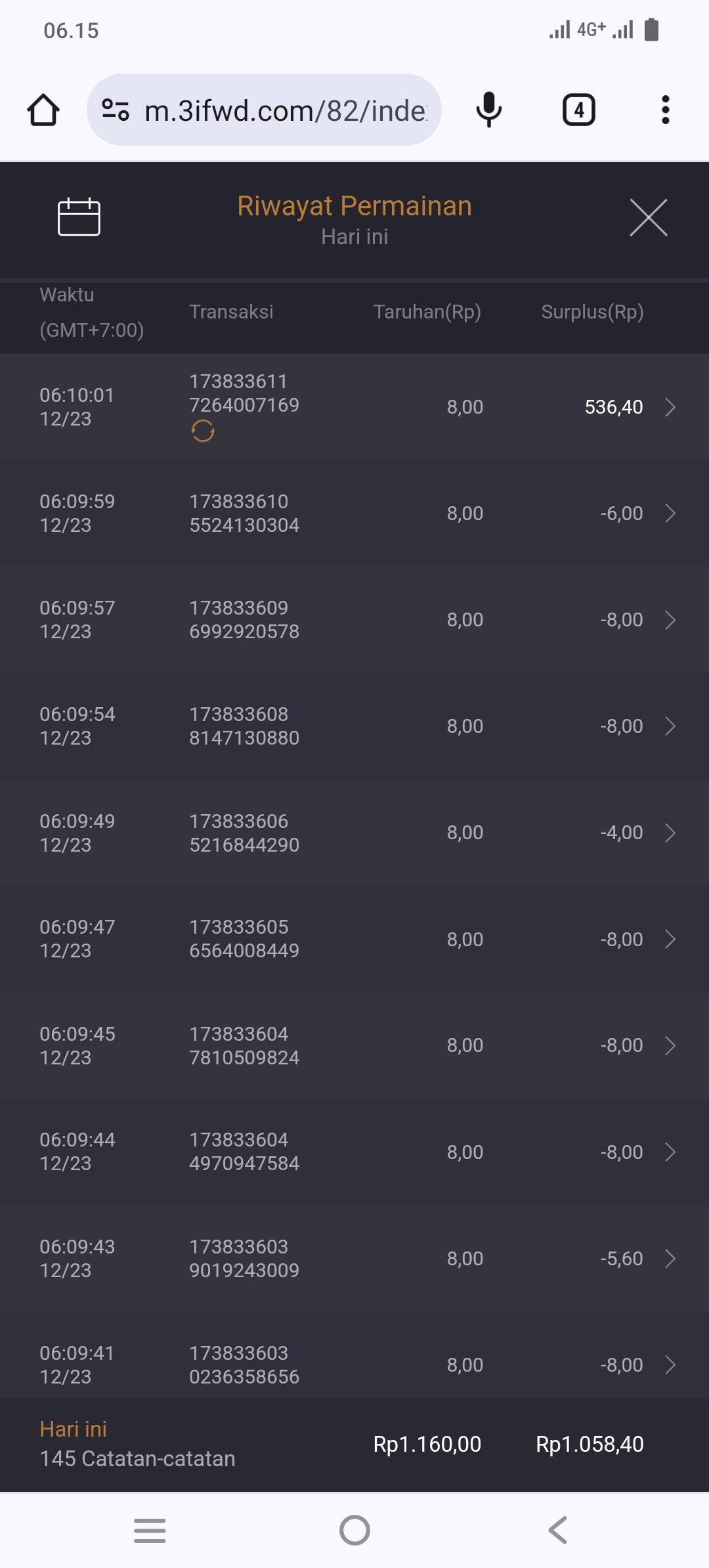Open the 06:09:43 record with surplus -5,60
The image size is (709, 1568).
[670, 1259]
